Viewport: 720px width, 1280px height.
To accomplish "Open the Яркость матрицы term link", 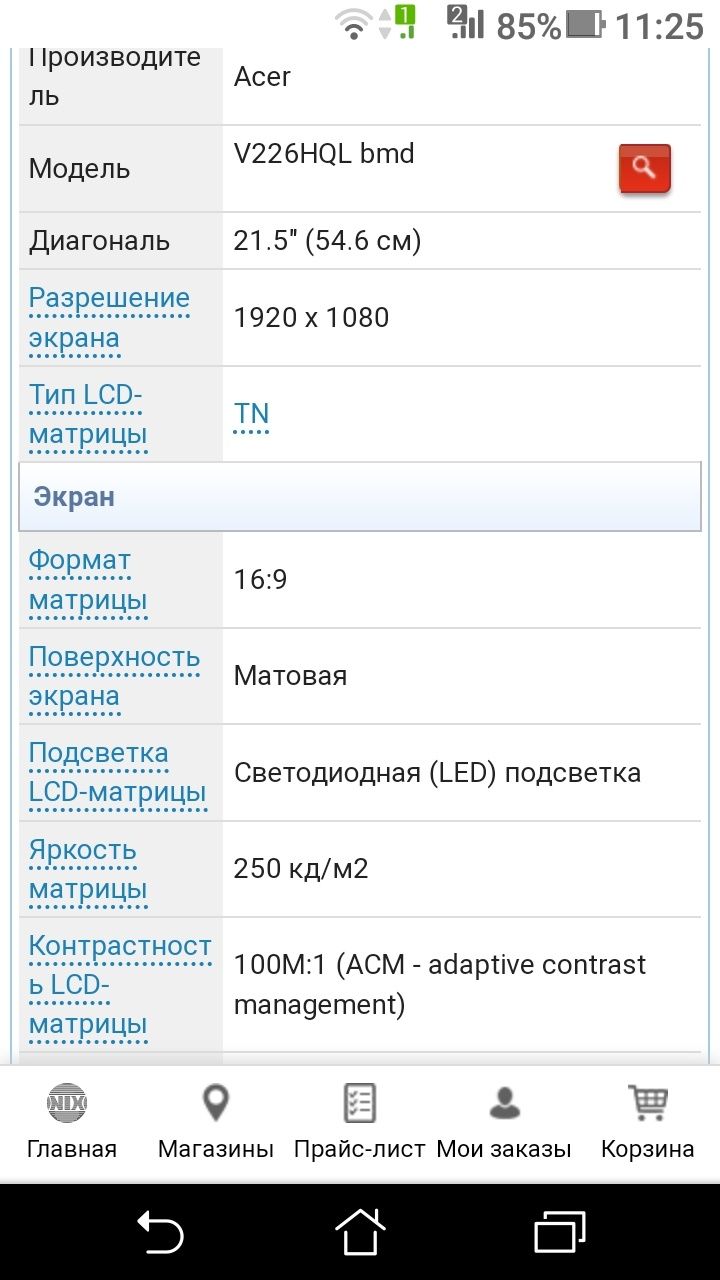I will click(88, 870).
